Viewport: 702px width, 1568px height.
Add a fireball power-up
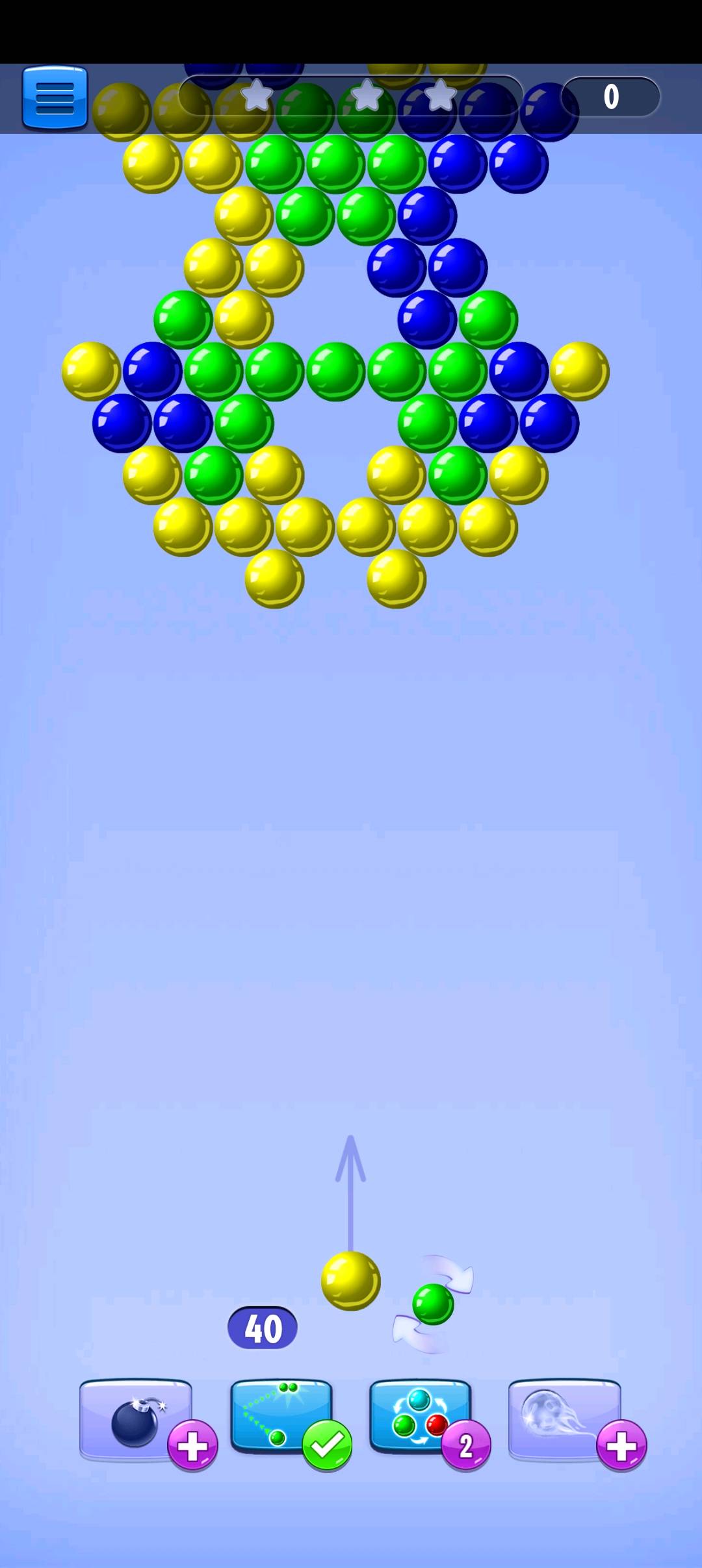pyautogui.click(x=621, y=1446)
